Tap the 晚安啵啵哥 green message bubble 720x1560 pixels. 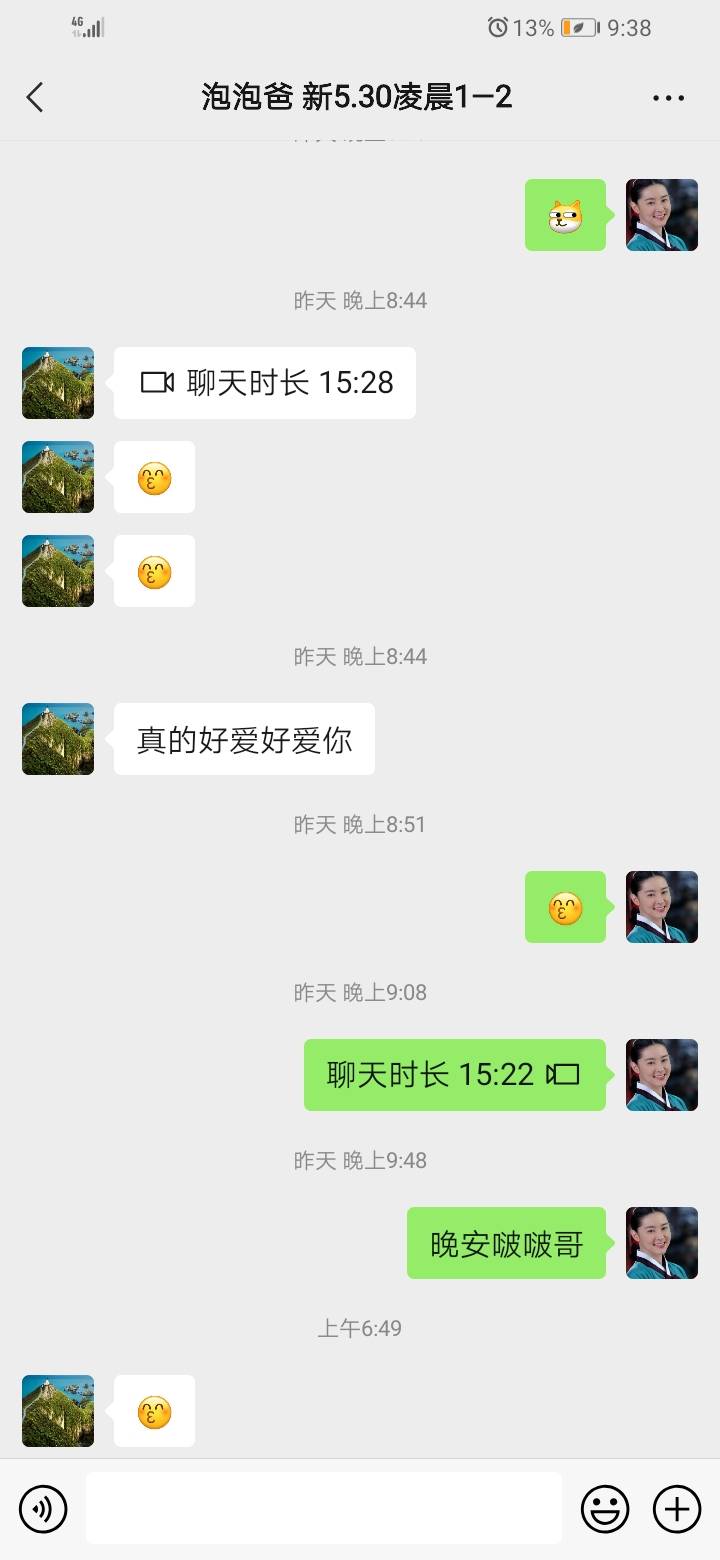507,1243
